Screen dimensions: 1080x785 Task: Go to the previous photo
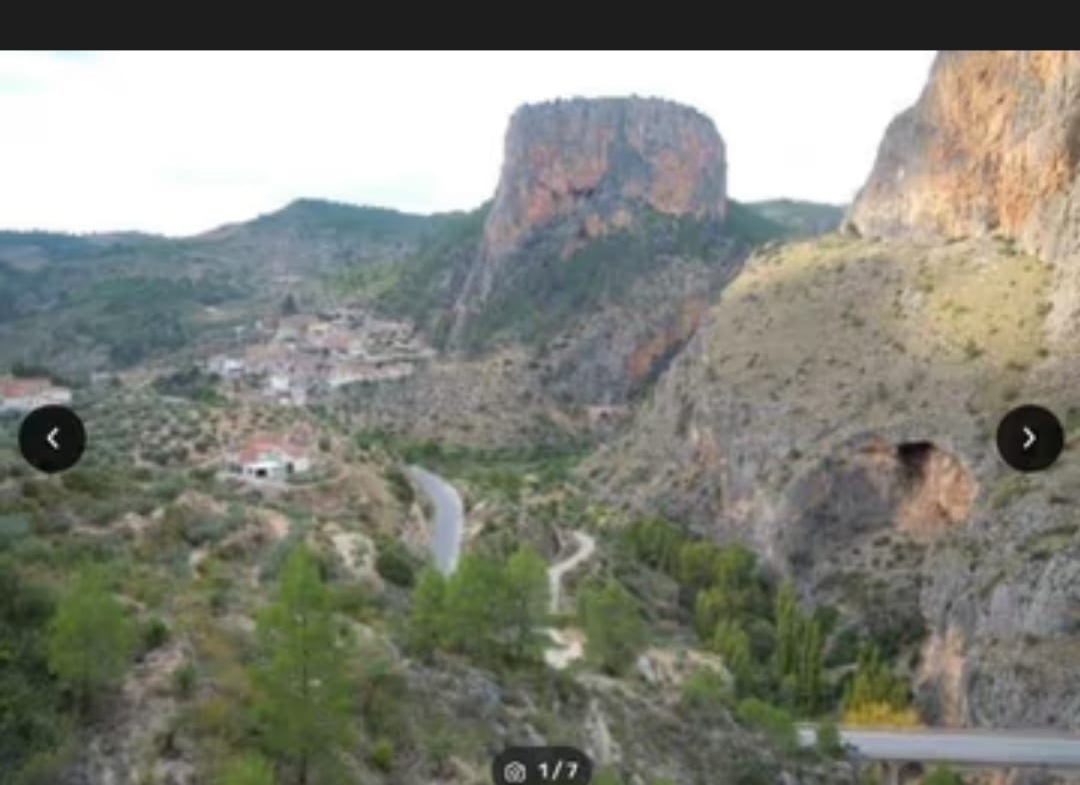52,439
